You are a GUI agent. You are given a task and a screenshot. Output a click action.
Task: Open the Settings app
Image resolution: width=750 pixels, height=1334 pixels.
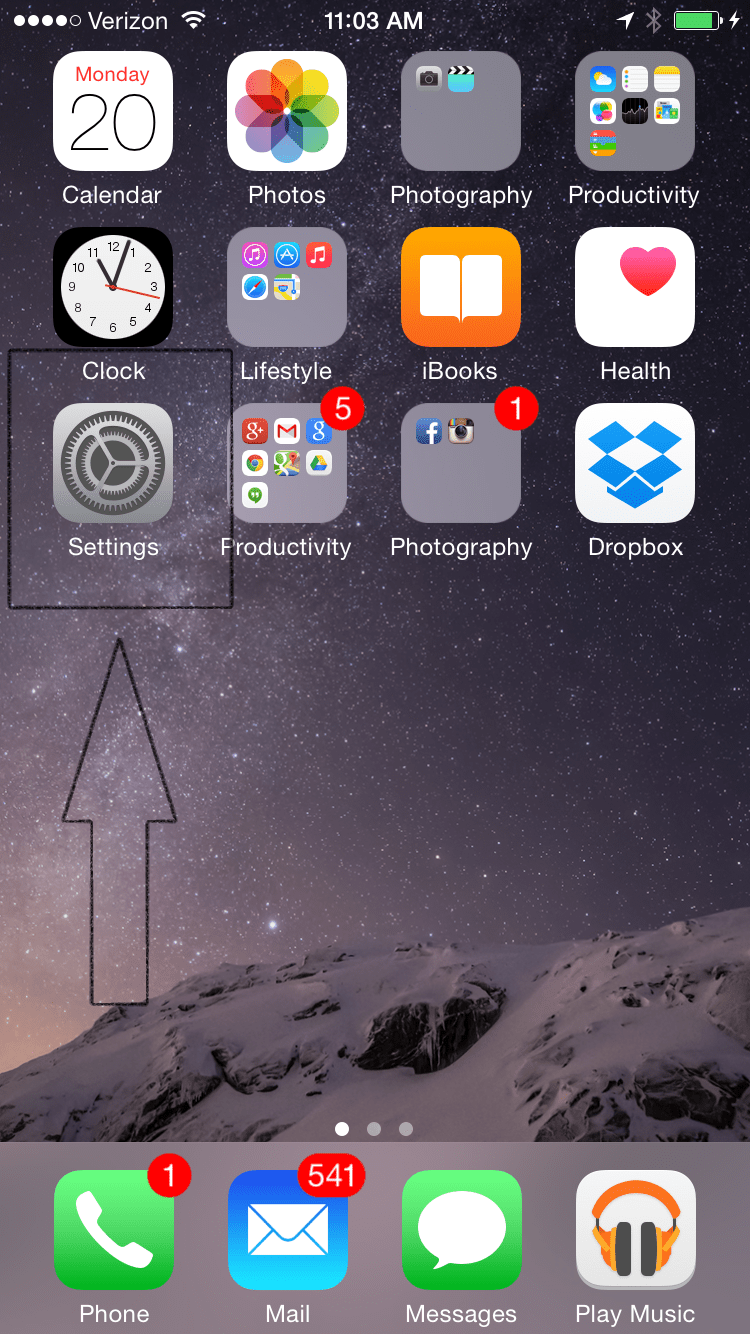112,463
